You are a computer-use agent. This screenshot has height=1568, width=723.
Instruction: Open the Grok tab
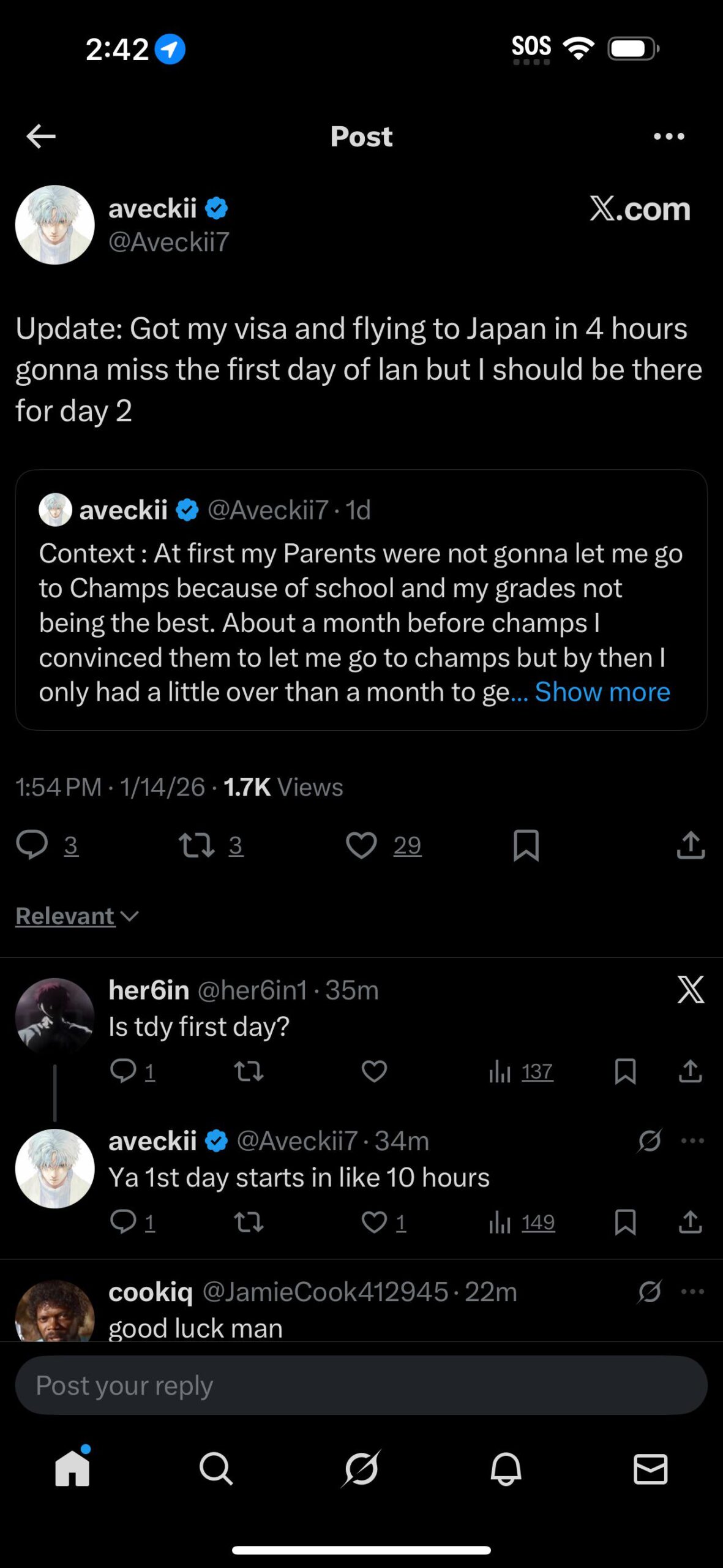[x=361, y=1468]
